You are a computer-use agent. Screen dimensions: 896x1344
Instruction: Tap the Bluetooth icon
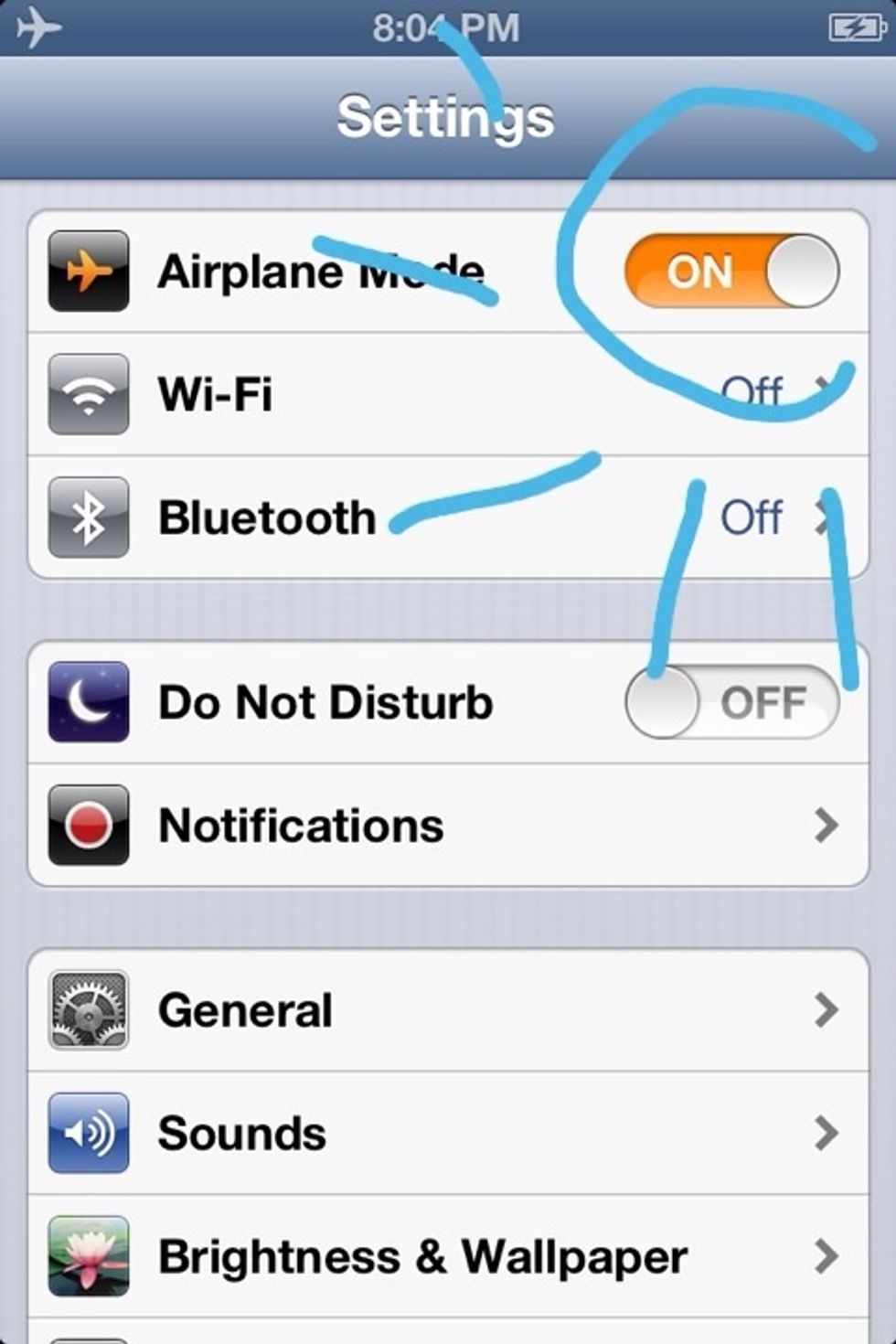coord(87,517)
